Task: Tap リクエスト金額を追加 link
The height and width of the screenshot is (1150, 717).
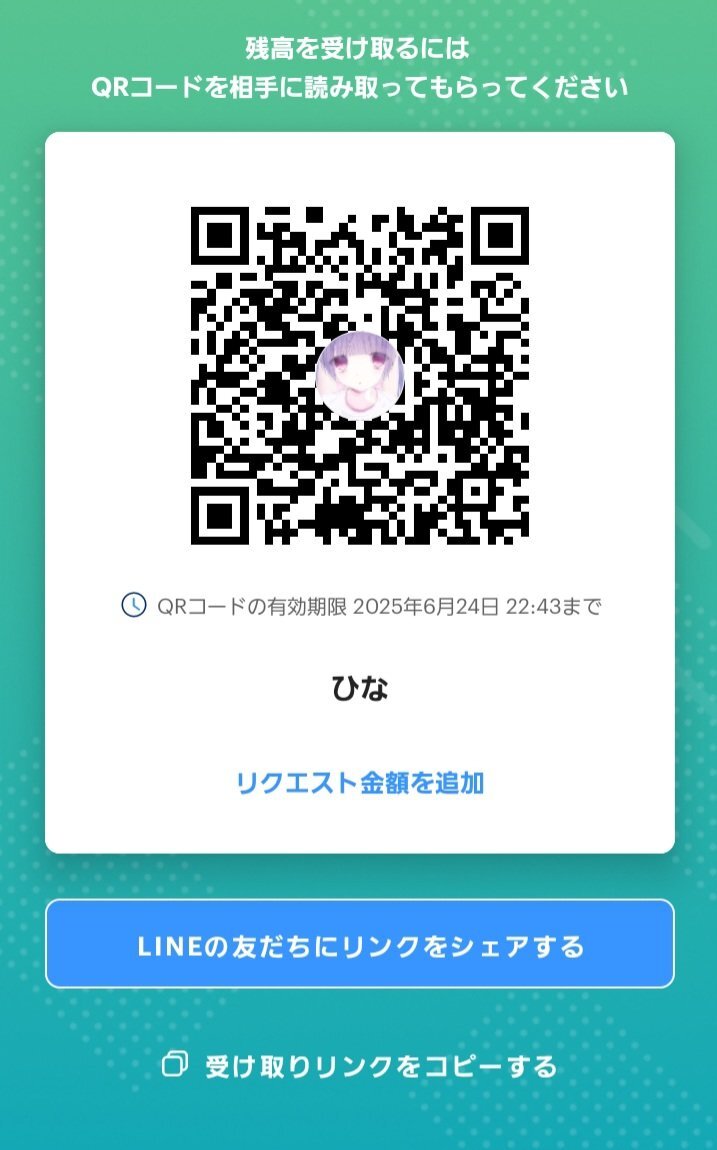Action: pyautogui.click(x=359, y=783)
